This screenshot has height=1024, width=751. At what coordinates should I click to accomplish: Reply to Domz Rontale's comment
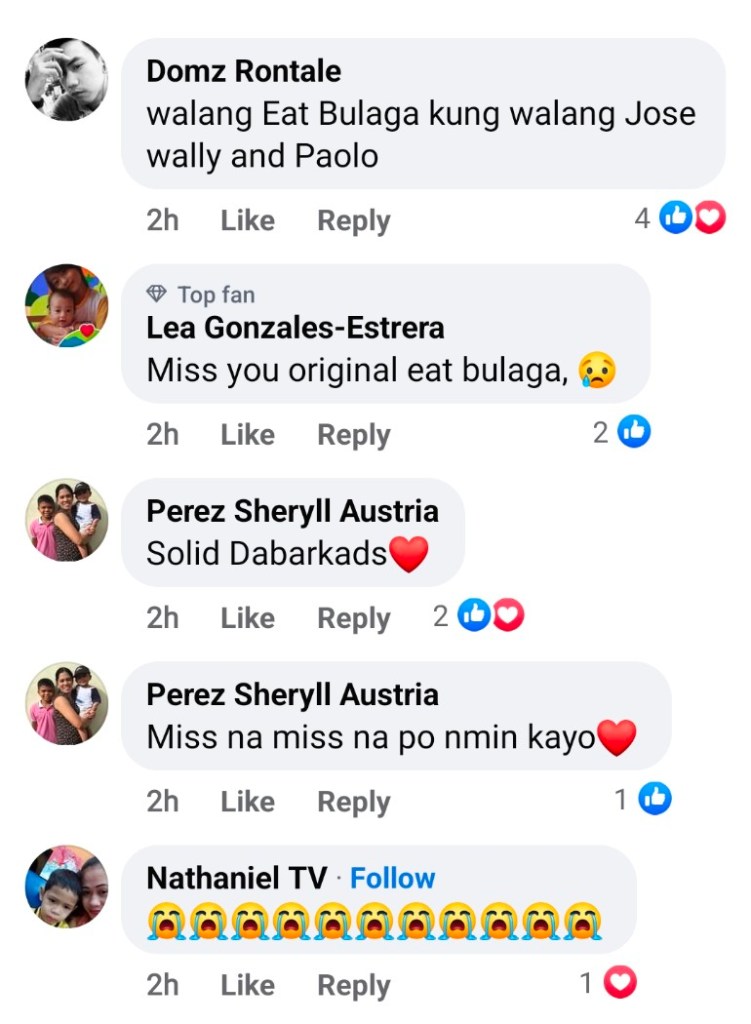coord(353,220)
